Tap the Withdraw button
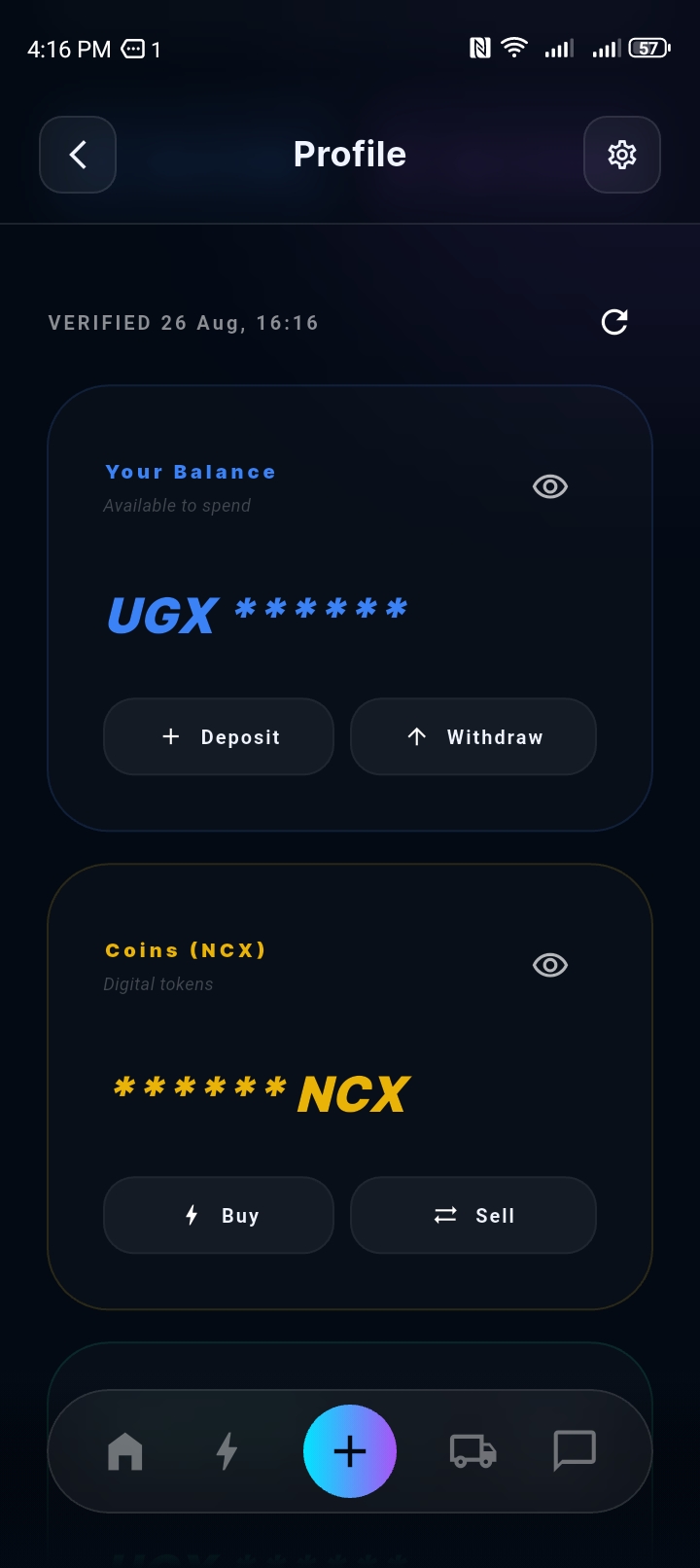 click(x=473, y=736)
